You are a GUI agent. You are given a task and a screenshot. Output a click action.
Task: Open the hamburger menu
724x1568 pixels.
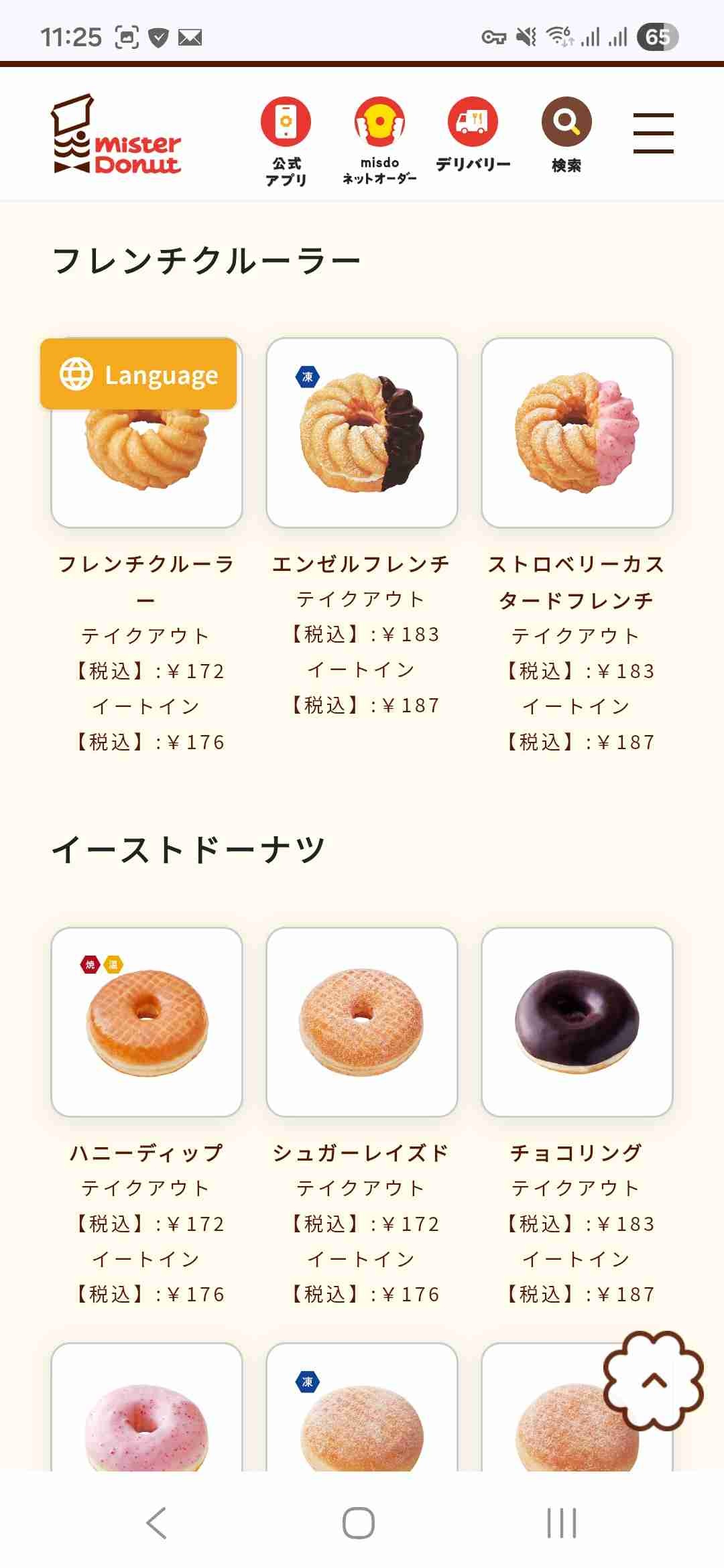pyautogui.click(x=653, y=133)
